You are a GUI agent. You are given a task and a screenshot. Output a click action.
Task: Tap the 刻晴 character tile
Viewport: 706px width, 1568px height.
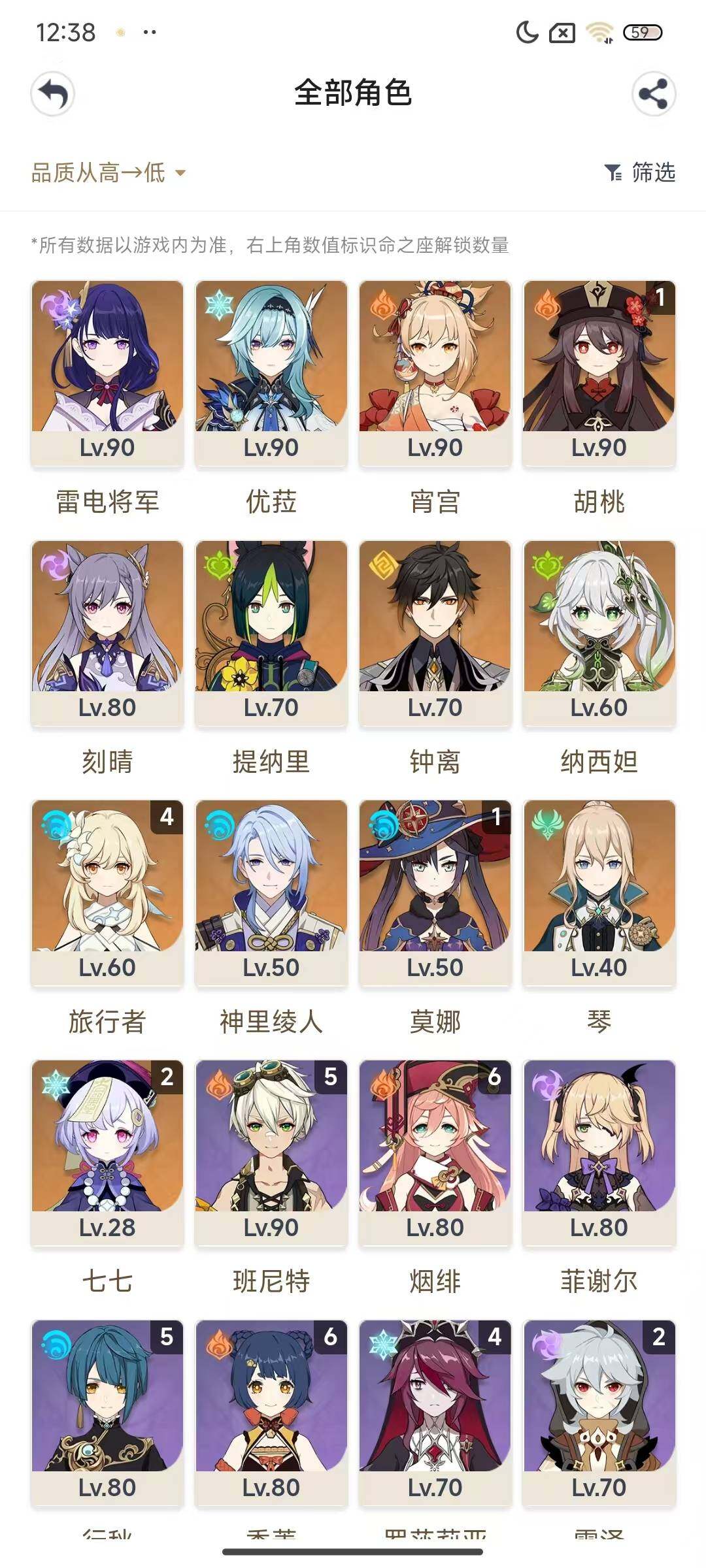click(x=107, y=632)
